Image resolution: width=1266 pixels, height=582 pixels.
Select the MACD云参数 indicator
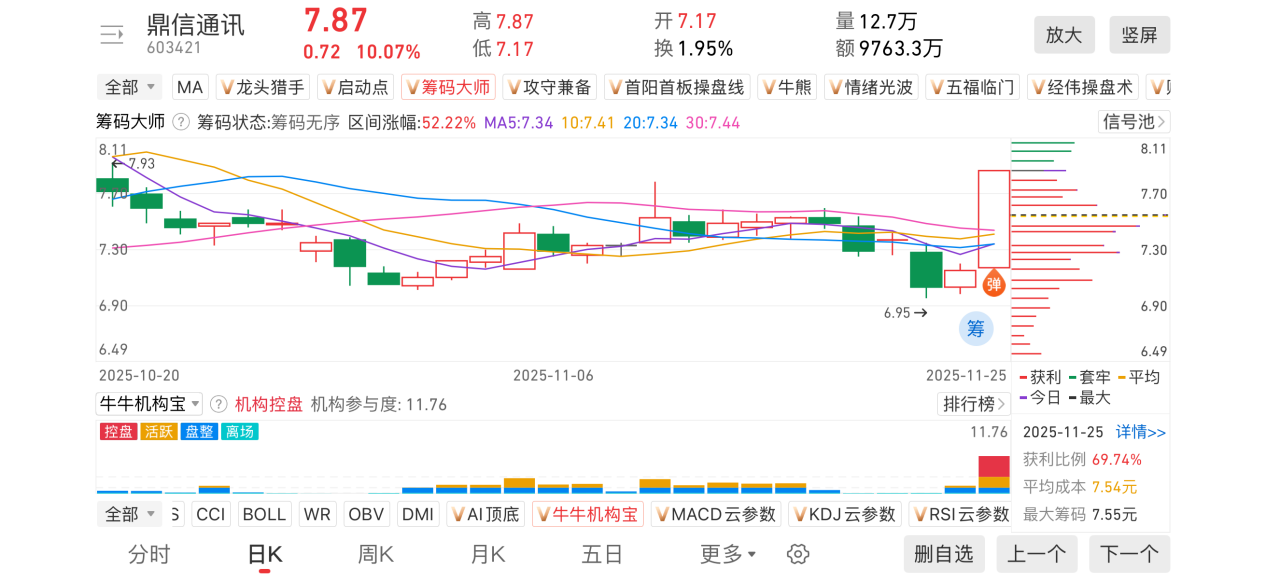coord(715,514)
